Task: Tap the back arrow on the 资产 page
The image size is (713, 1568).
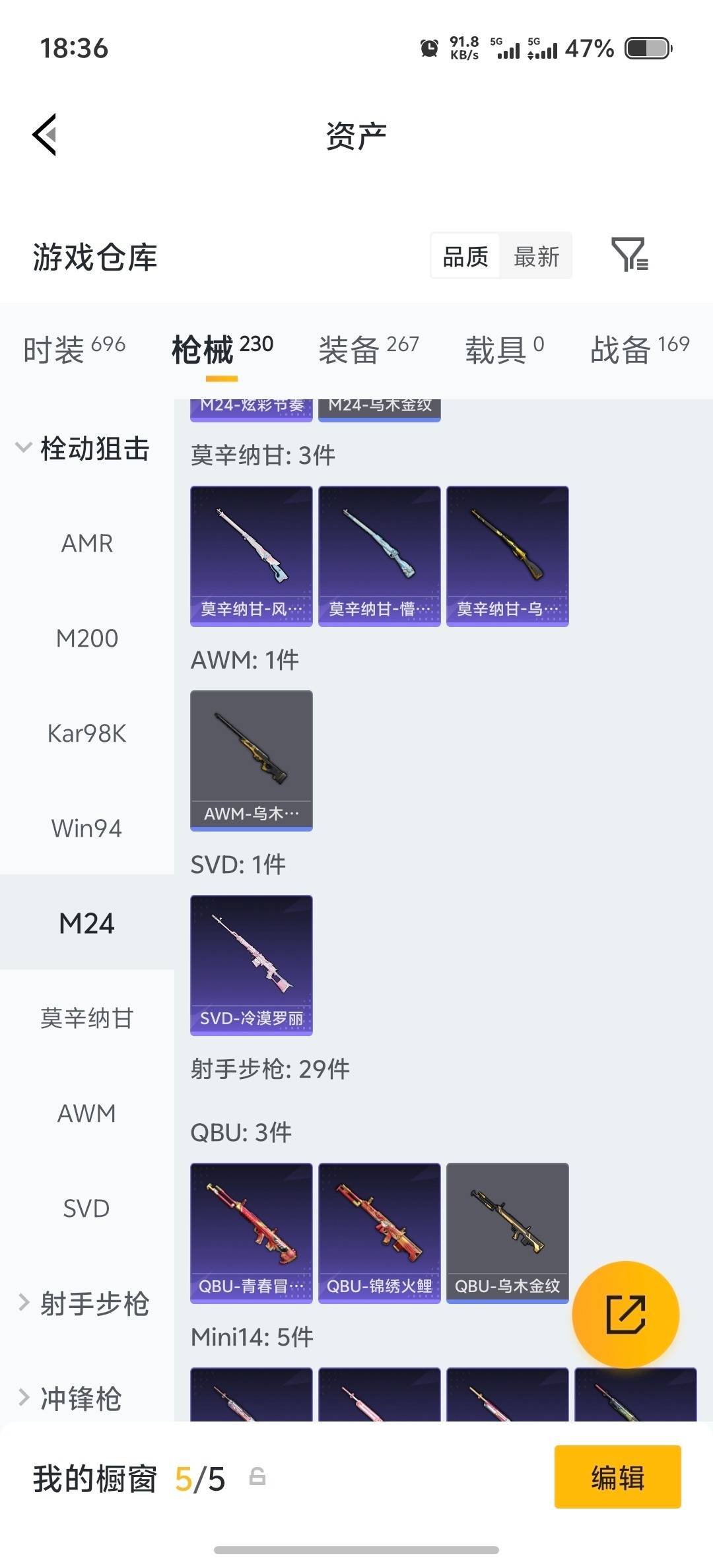Action: [x=44, y=135]
